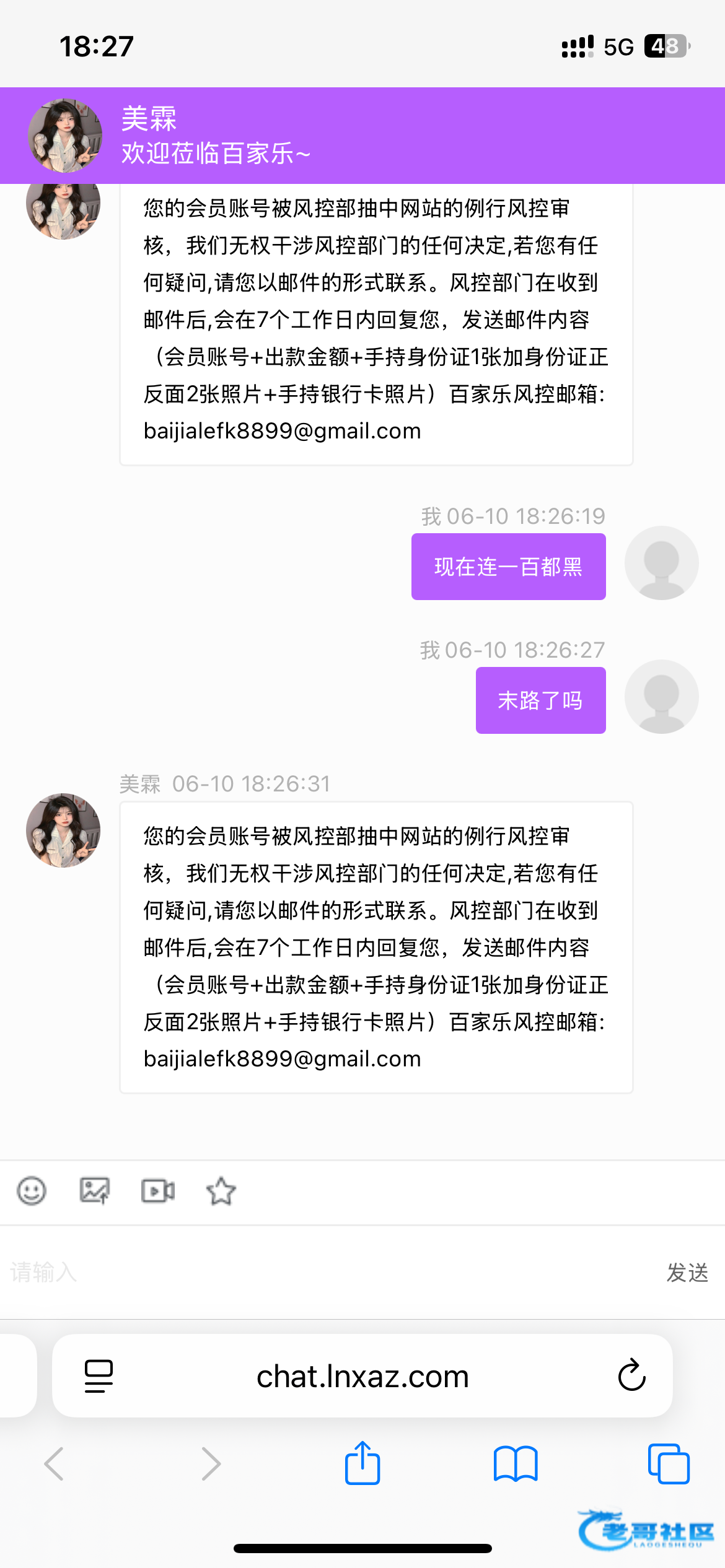Show all open Safari tabs

click(669, 1463)
